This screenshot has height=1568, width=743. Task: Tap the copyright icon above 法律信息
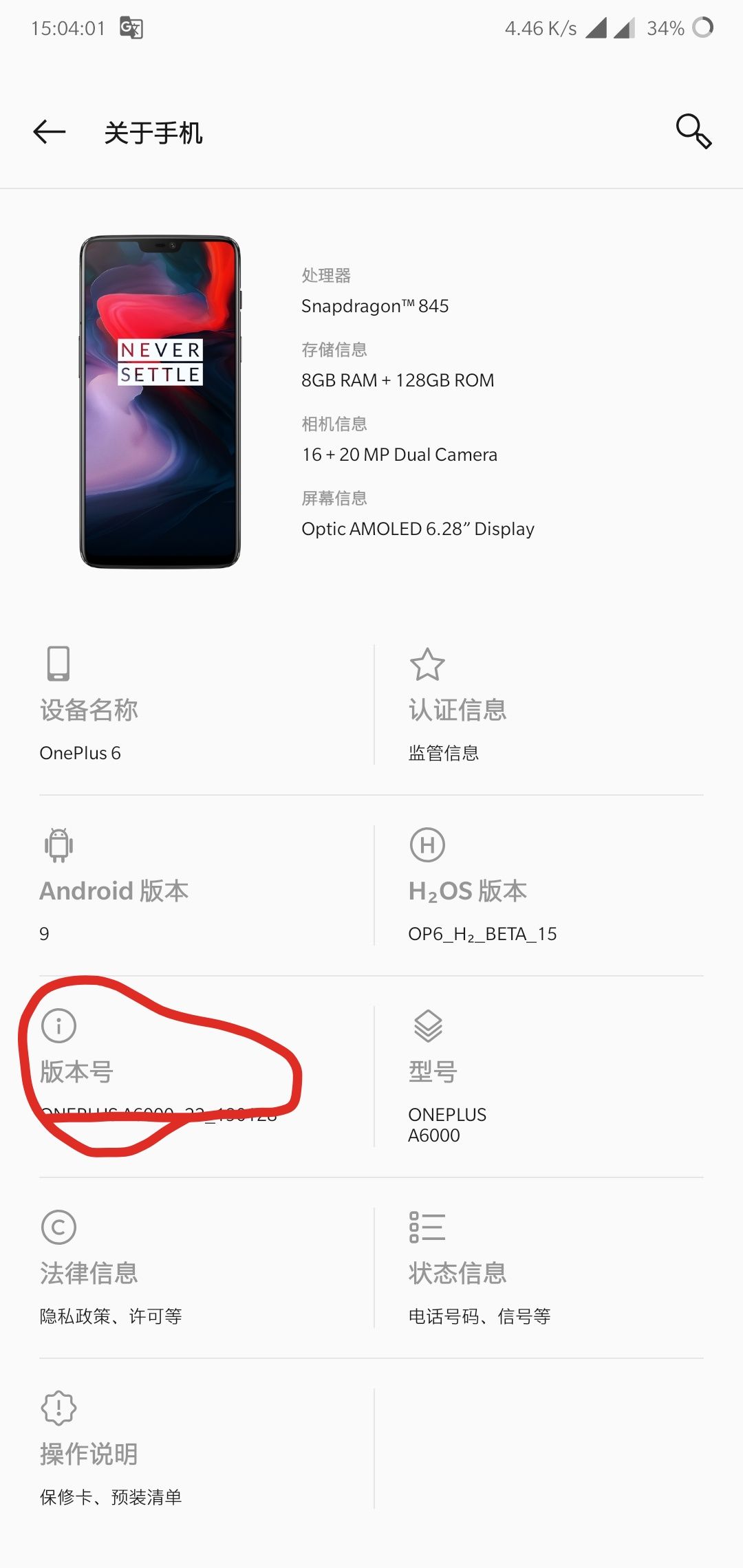coord(58,1228)
